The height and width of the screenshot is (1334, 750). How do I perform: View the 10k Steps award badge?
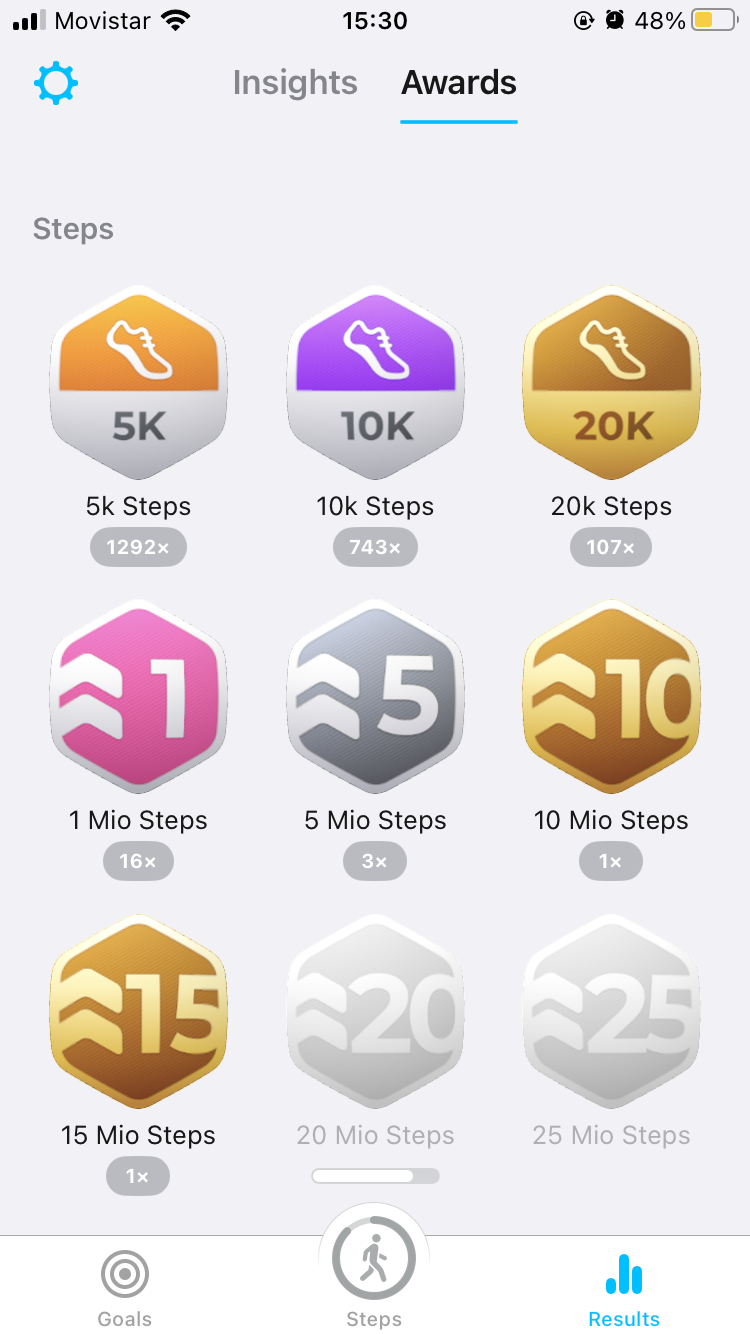click(x=375, y=383)
